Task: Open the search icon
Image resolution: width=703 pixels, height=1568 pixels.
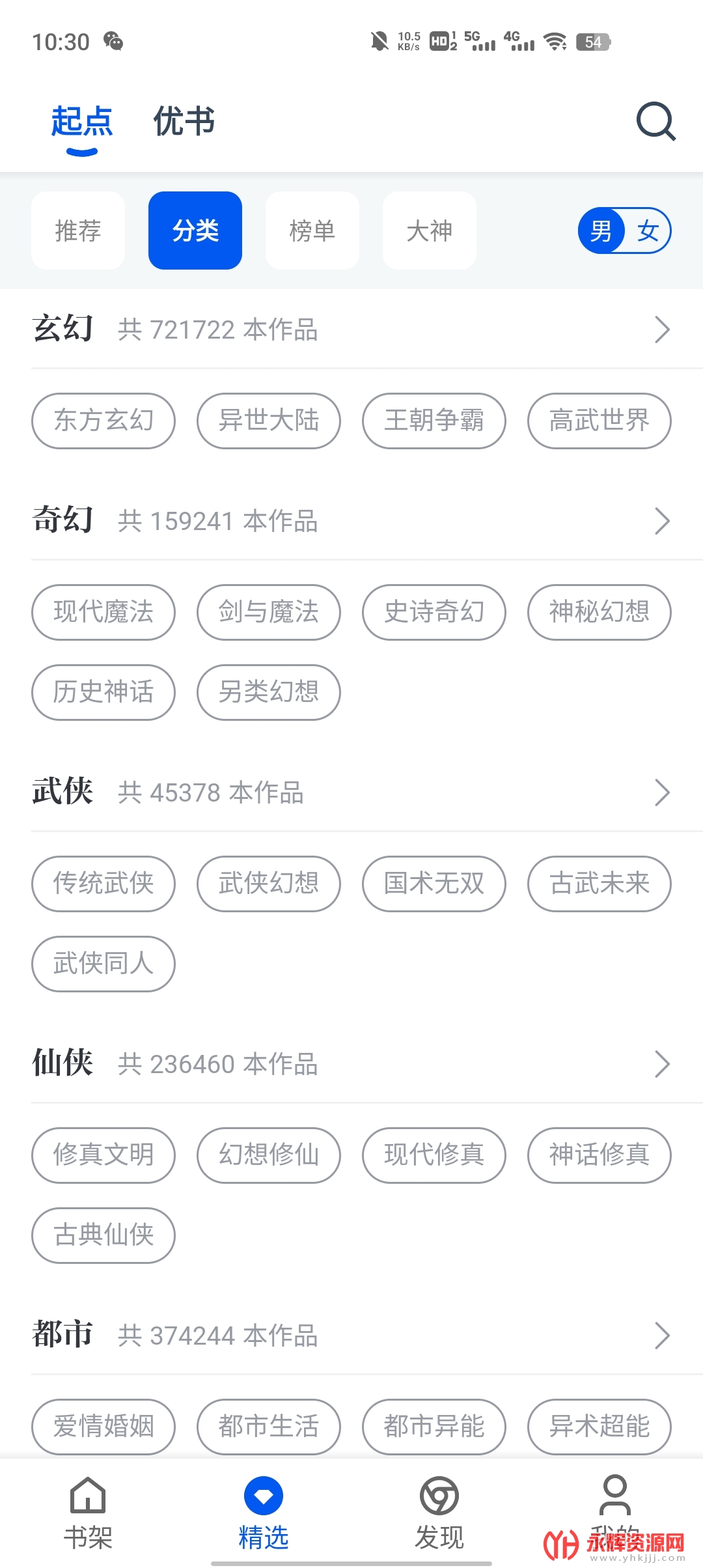Action: click(x=656, y=121)
